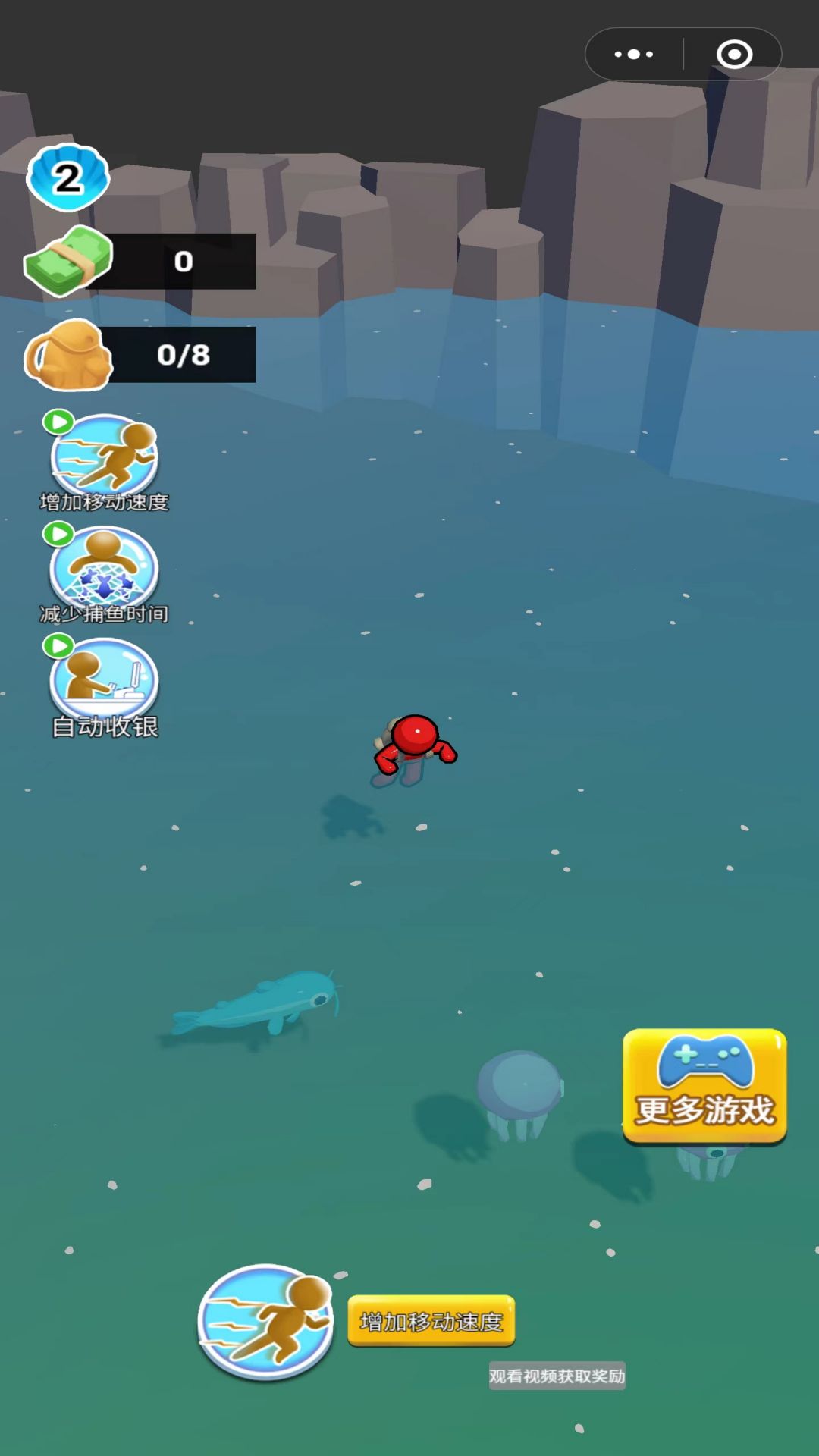Activate the 减少捕鱼时间 power-up
The image size is (819, 1456).
pos(104,570)
